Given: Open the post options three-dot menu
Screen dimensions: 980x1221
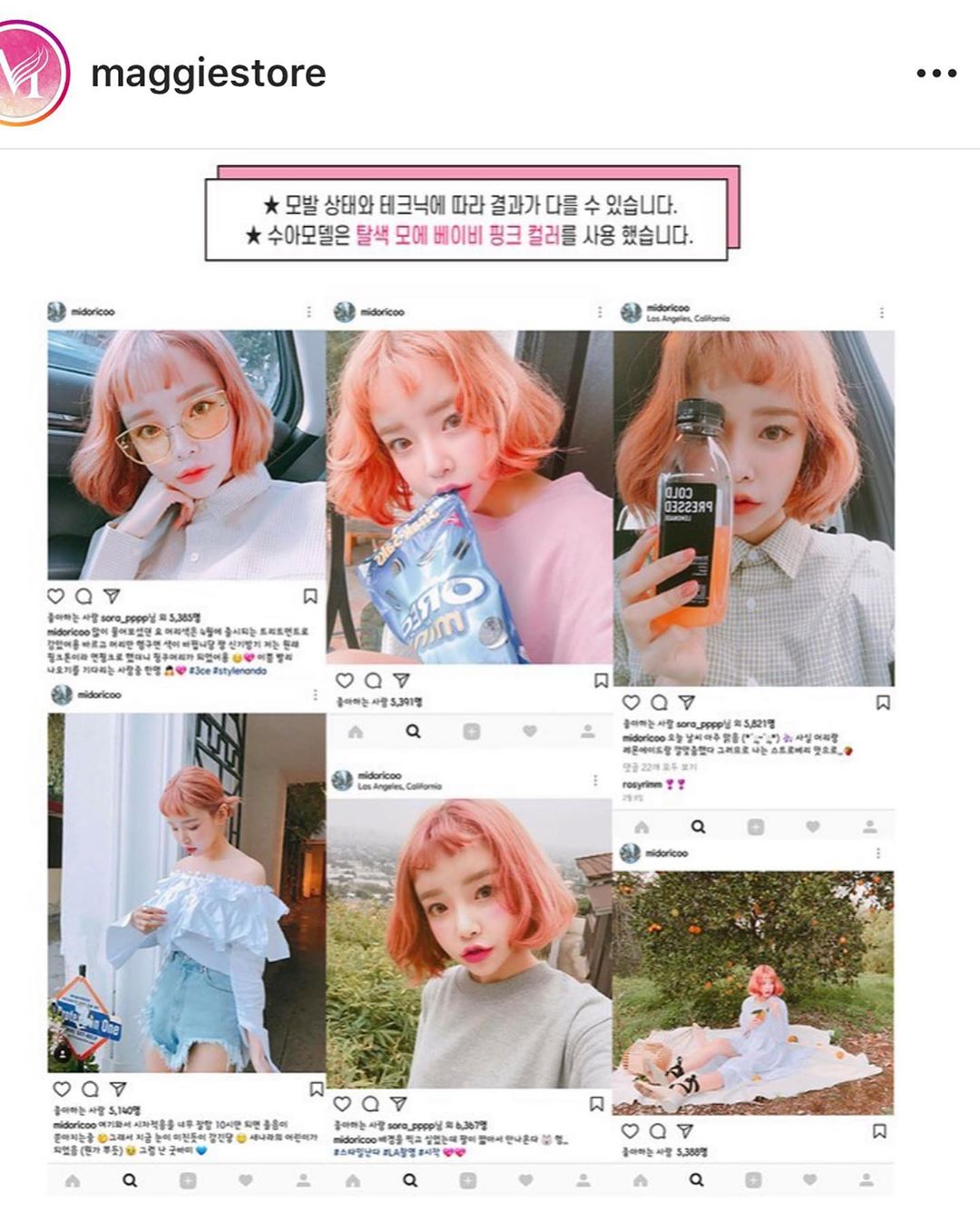Looking at the screenshot, I should [936, 74].
